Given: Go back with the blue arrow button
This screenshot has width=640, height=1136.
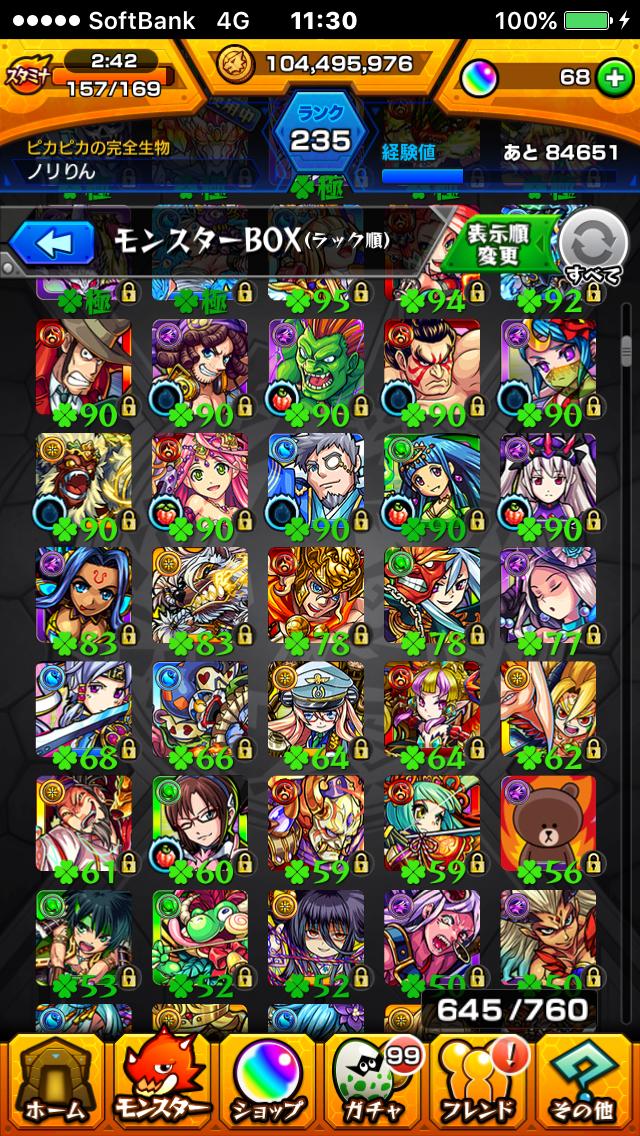Looking at the screenshot, I should click(52, 243).
